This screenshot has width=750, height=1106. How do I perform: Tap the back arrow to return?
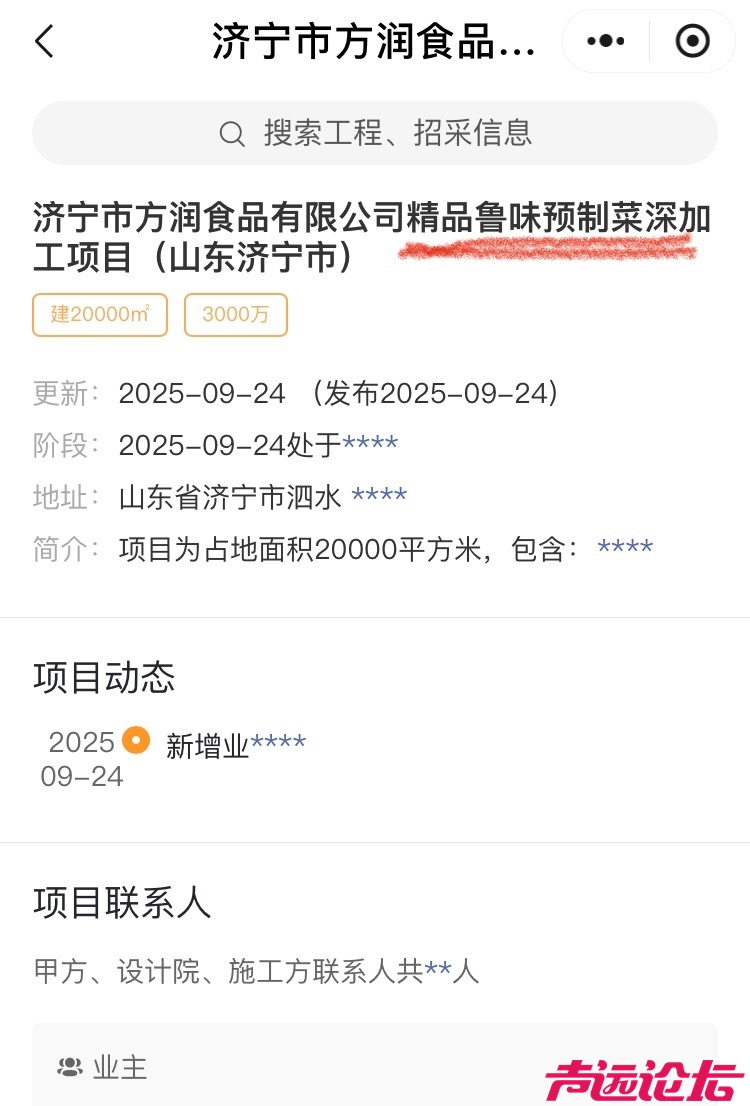click(44, 42)
